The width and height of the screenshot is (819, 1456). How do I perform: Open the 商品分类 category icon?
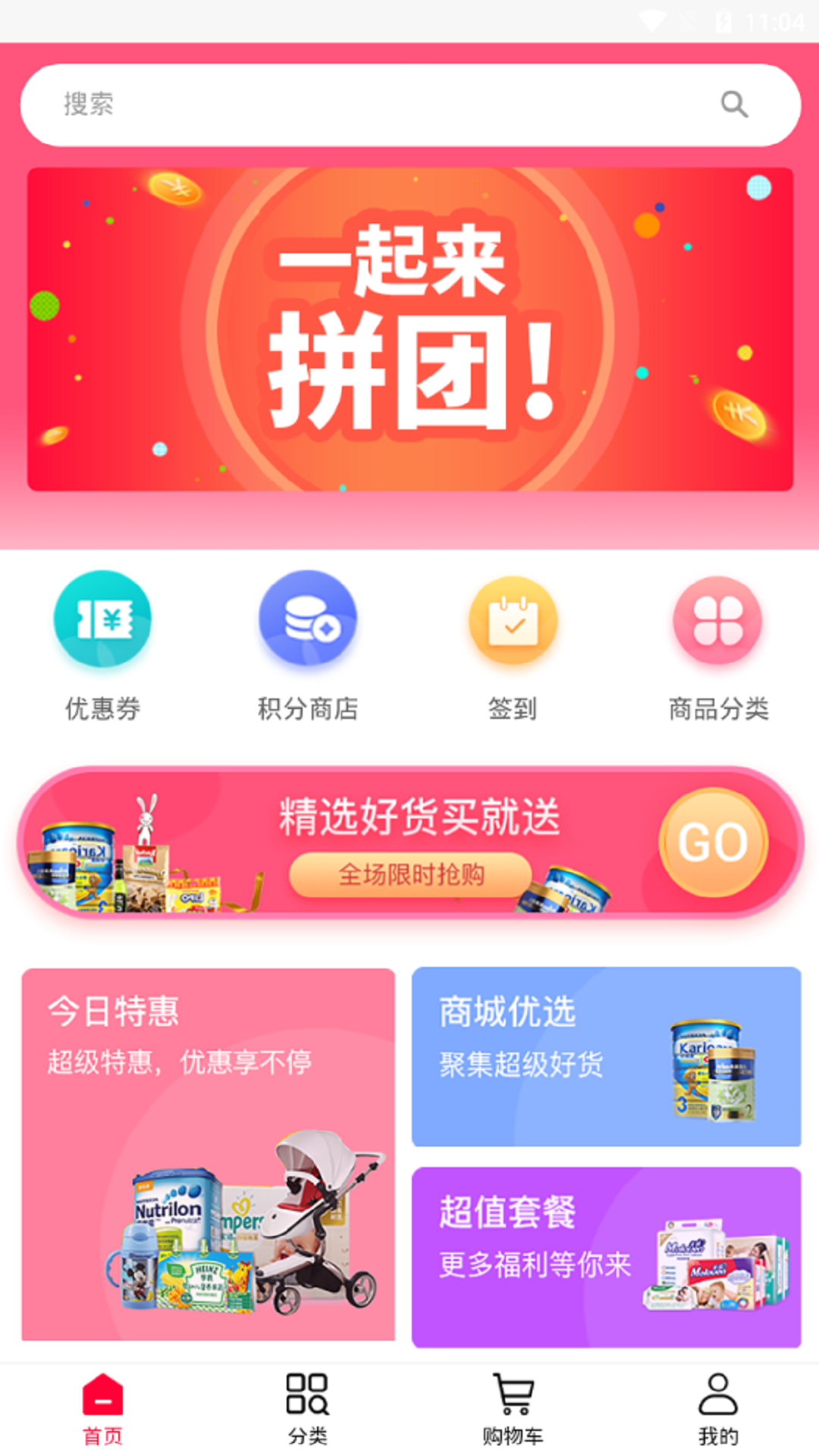point(717,619)
